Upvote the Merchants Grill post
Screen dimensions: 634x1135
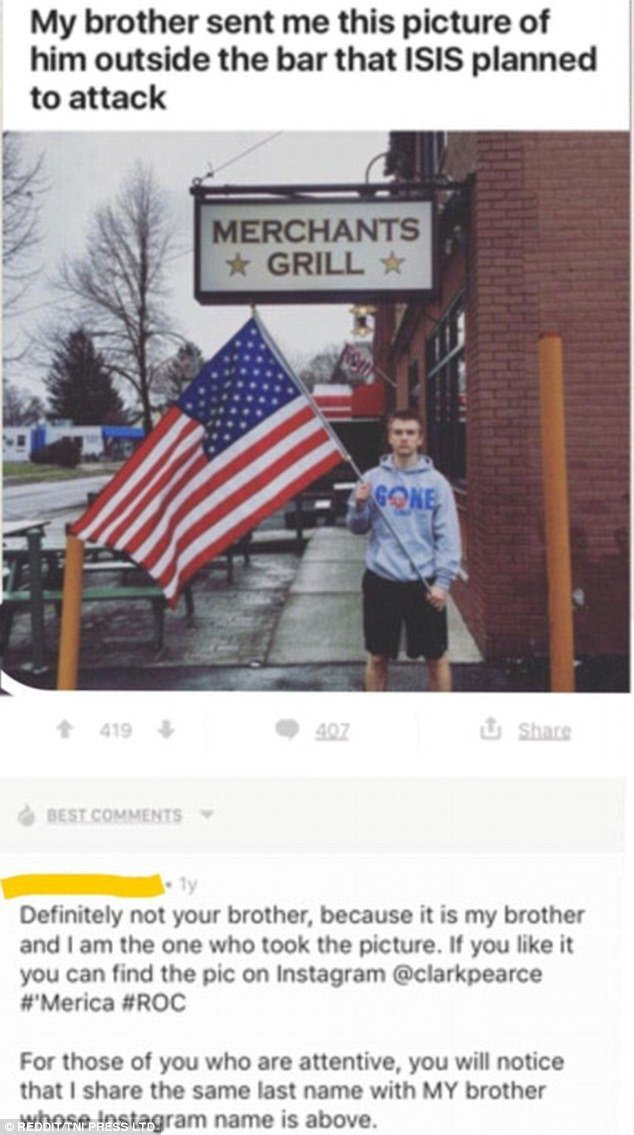[x=67, y=731]
